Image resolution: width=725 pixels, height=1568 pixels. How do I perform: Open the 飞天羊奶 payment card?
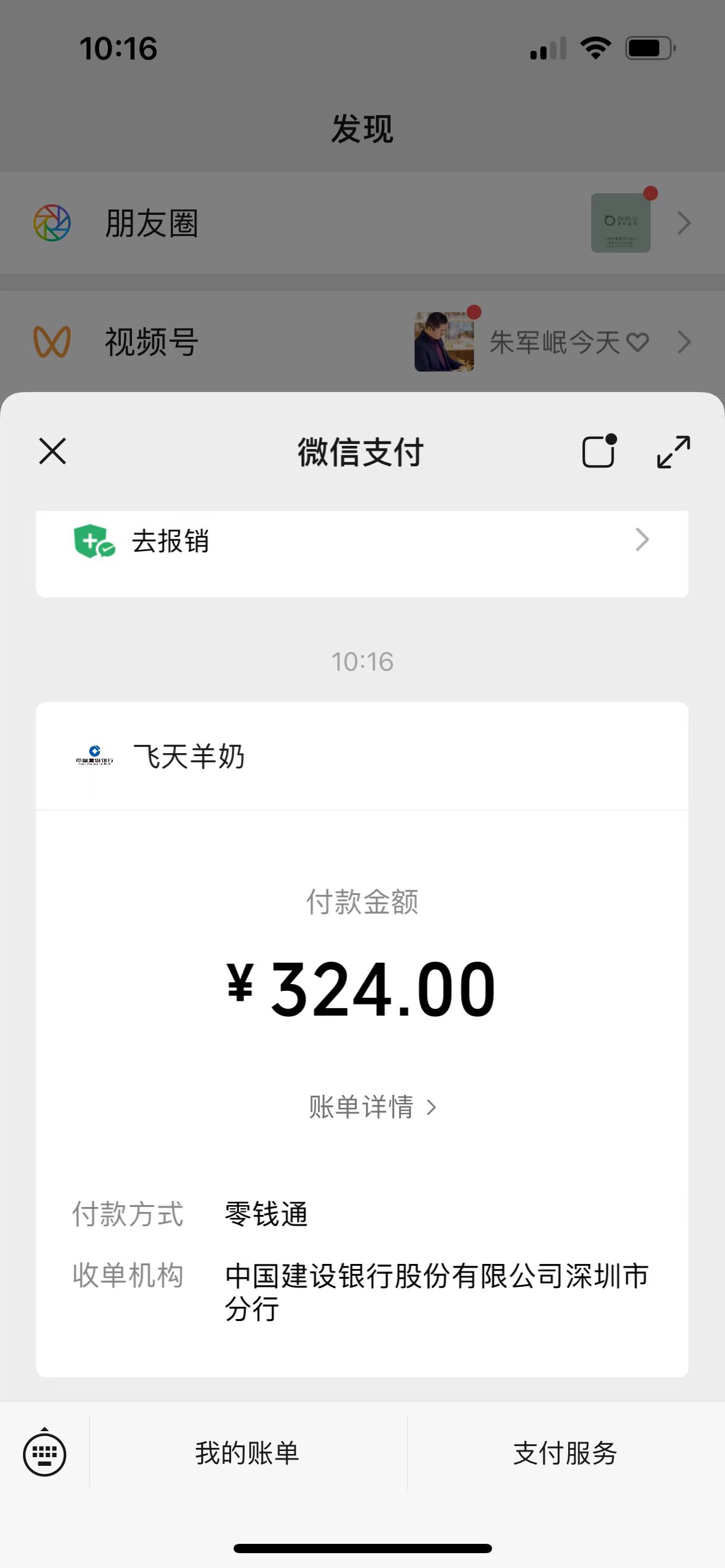click(x=362, y=757)
